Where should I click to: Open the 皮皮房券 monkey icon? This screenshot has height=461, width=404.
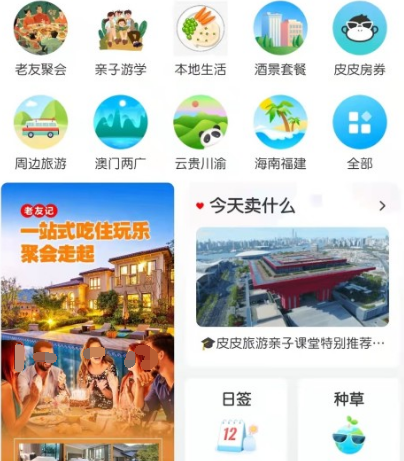(x=360, y=28)
